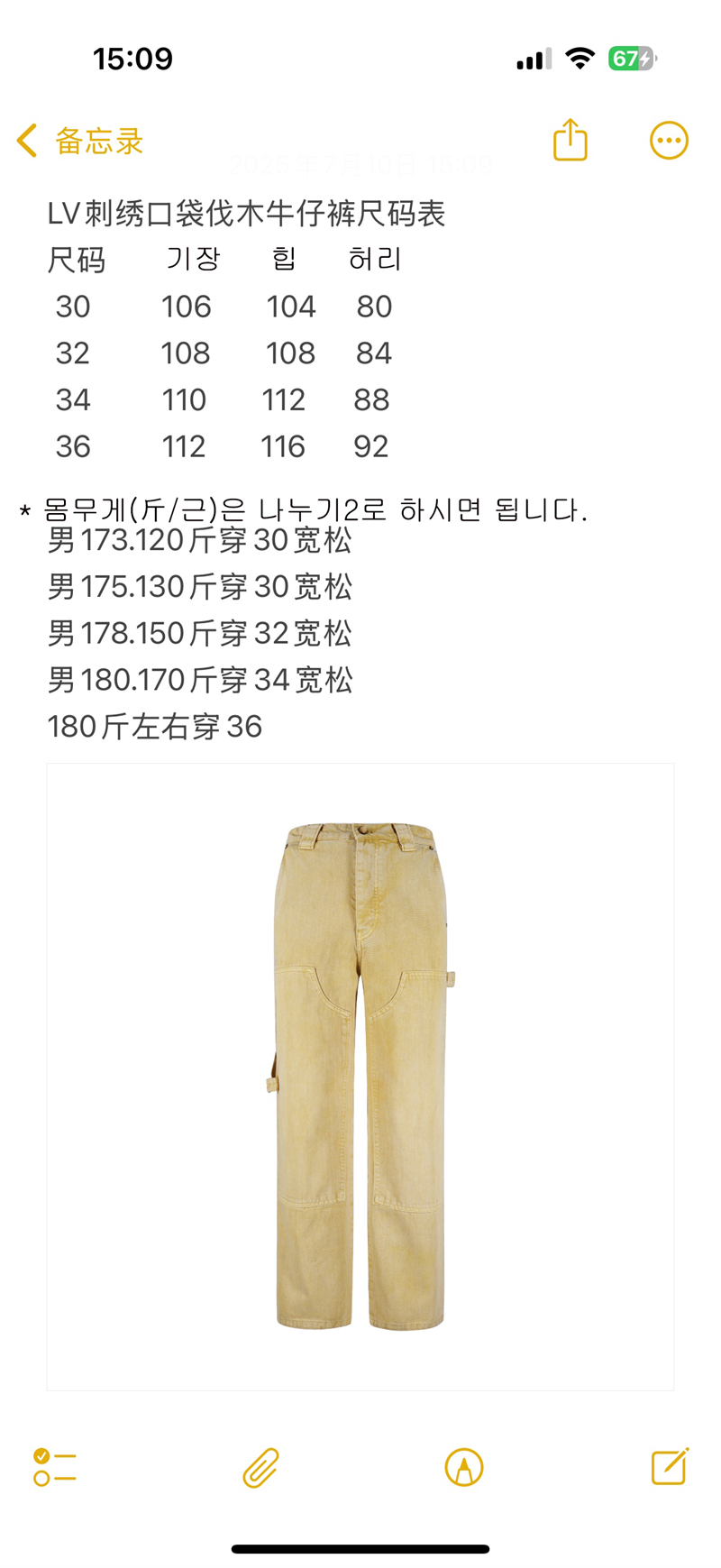
Task: Open the markup pen tool
Action: (464, 1467)
